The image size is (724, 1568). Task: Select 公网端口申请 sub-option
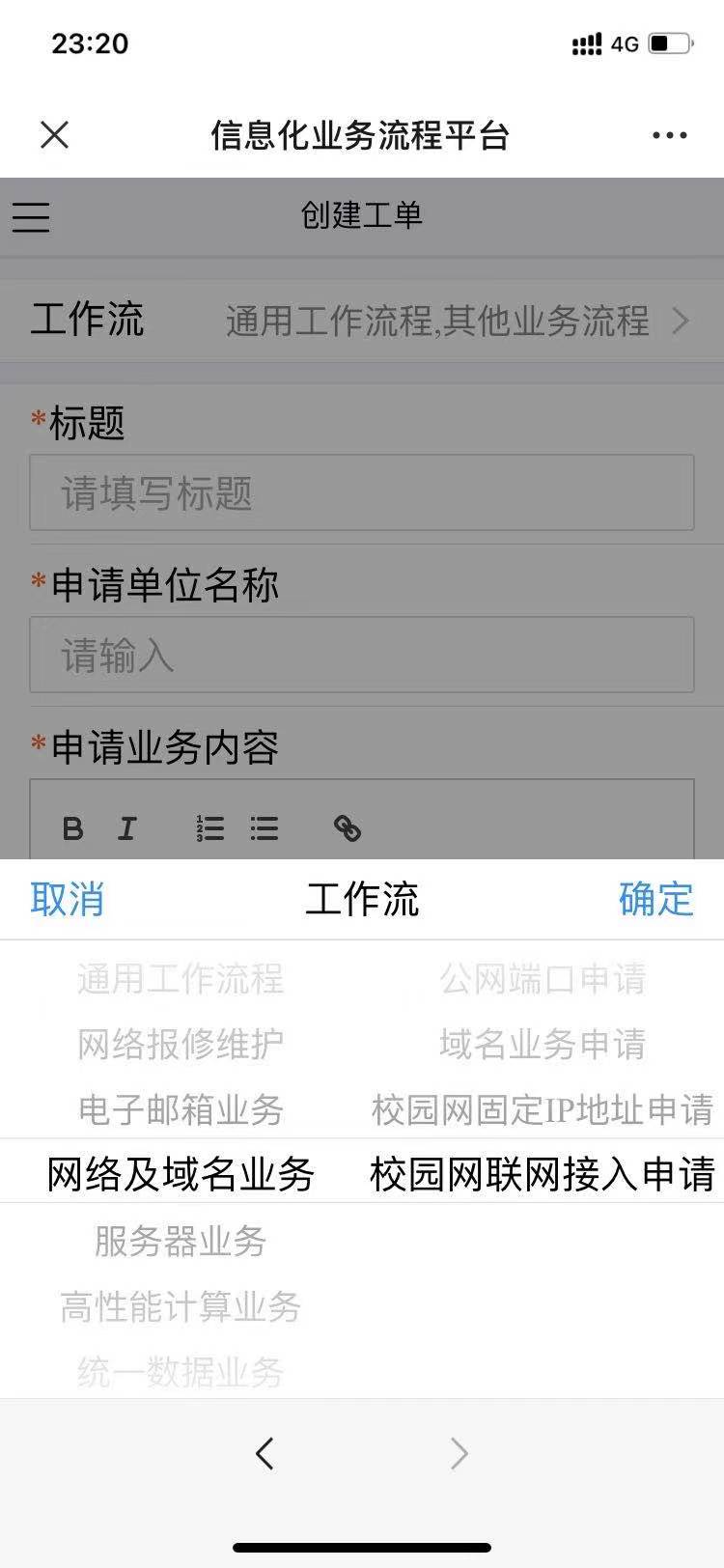click(543, 979)
